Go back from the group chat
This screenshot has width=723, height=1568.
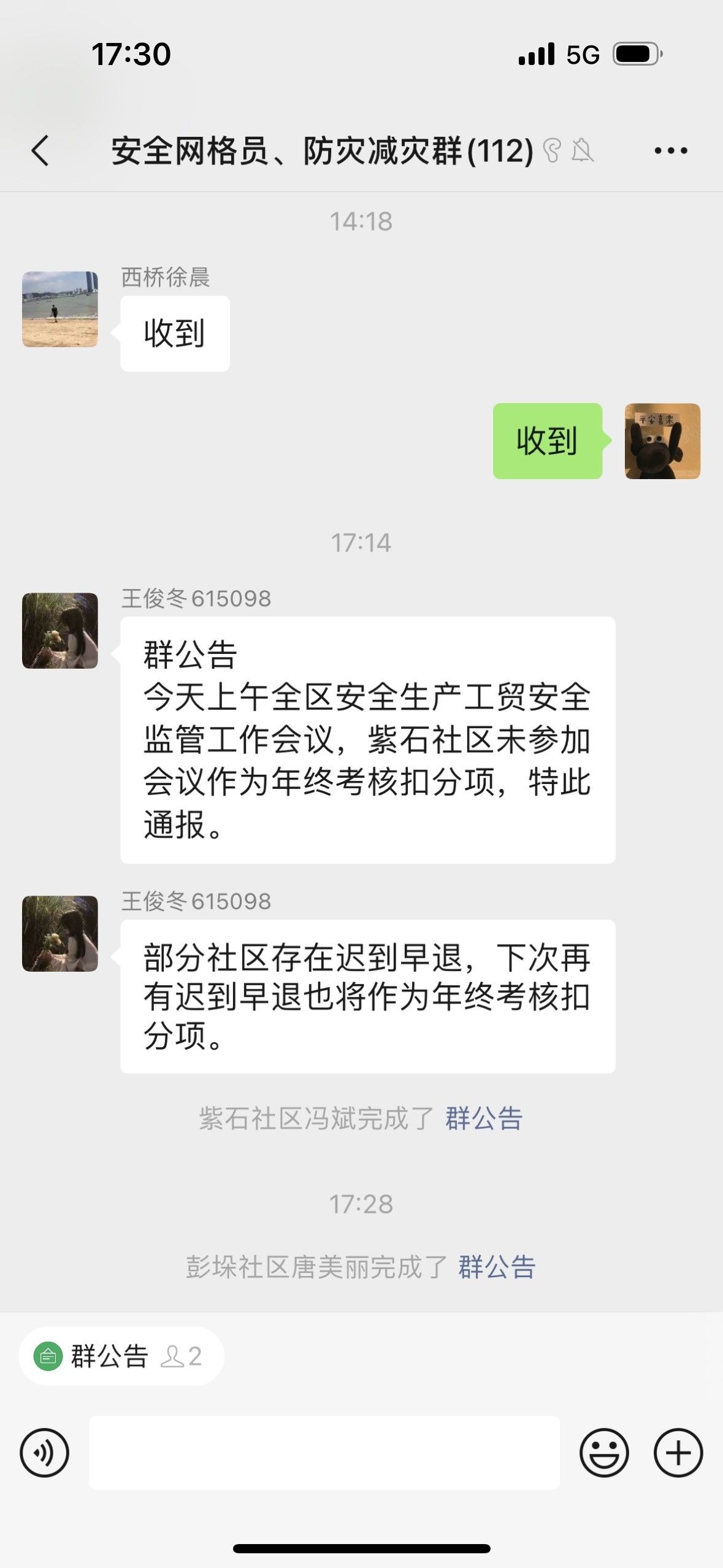point(40,150)
